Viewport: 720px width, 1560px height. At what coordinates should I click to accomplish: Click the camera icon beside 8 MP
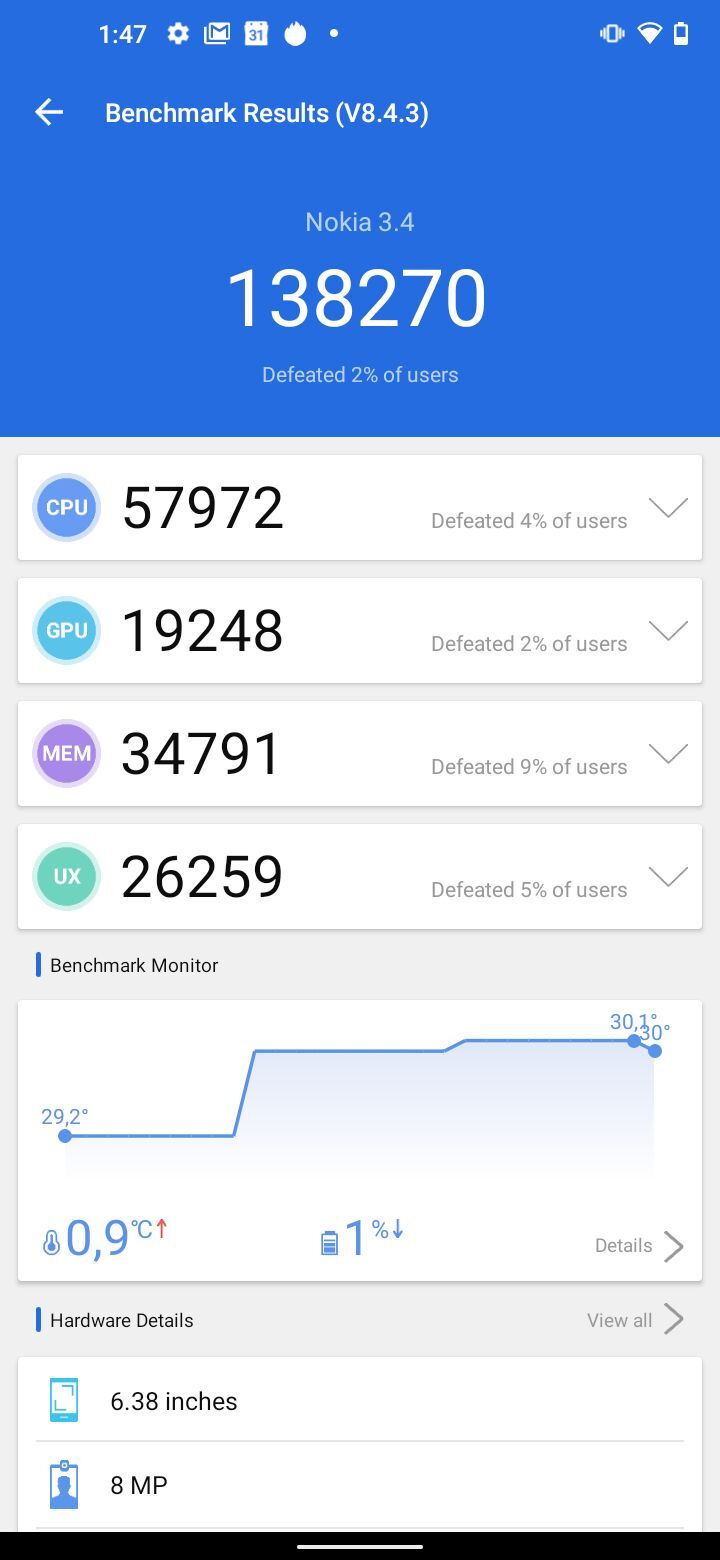click(64, 1485)
